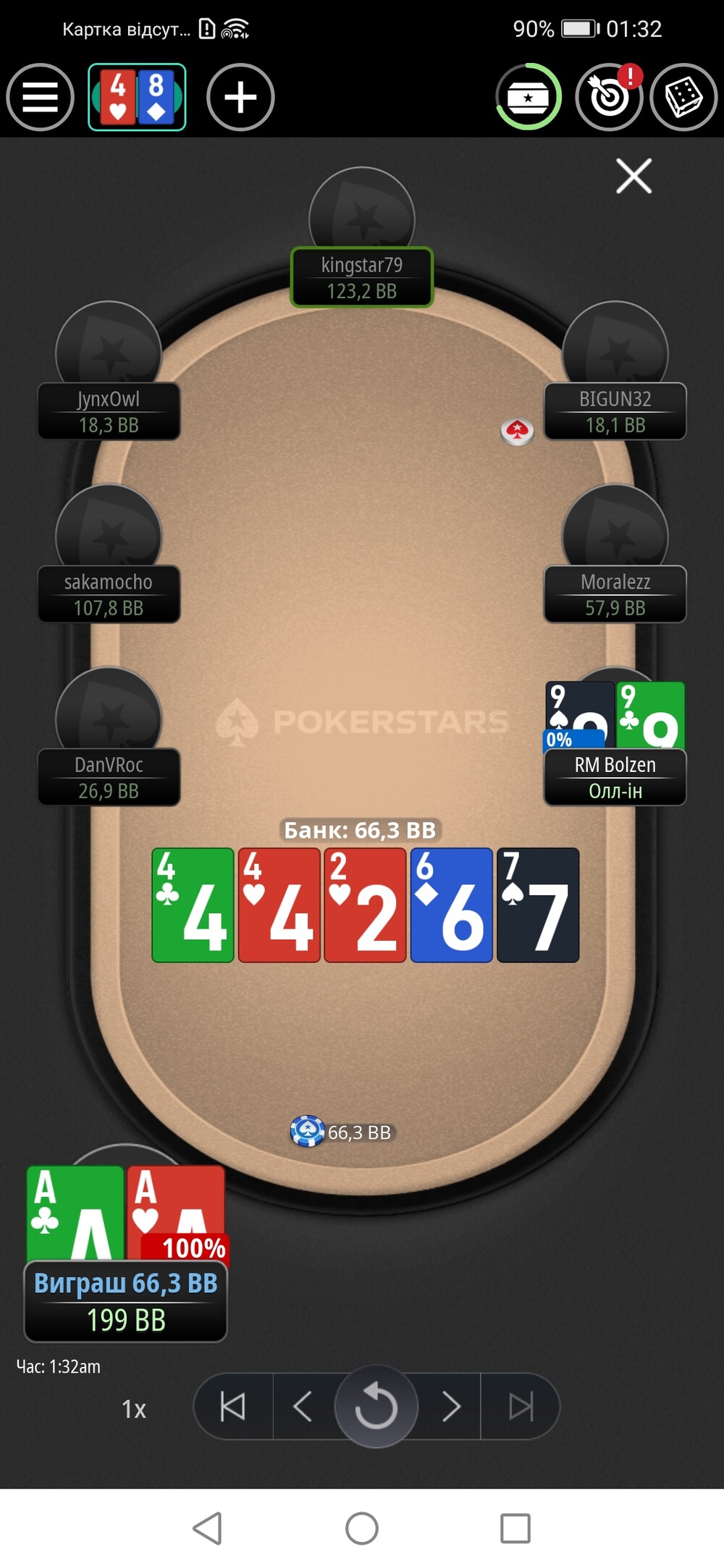The width and height of the screenshot is (724, 1568).
Task: Go back with system back button
Action: [208, 1528]
